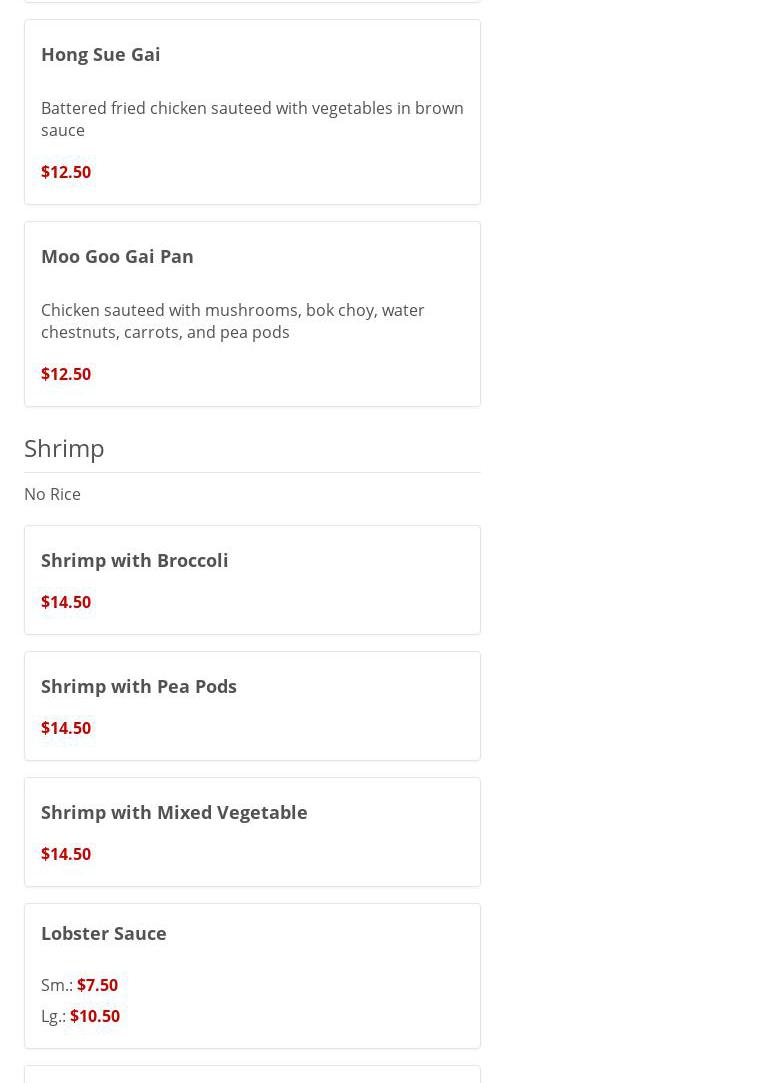The width and height of the screenshot is (770, 1083).
Task: Select Shrimp with Mixed Vegetable
Action: tap(174, 812)
